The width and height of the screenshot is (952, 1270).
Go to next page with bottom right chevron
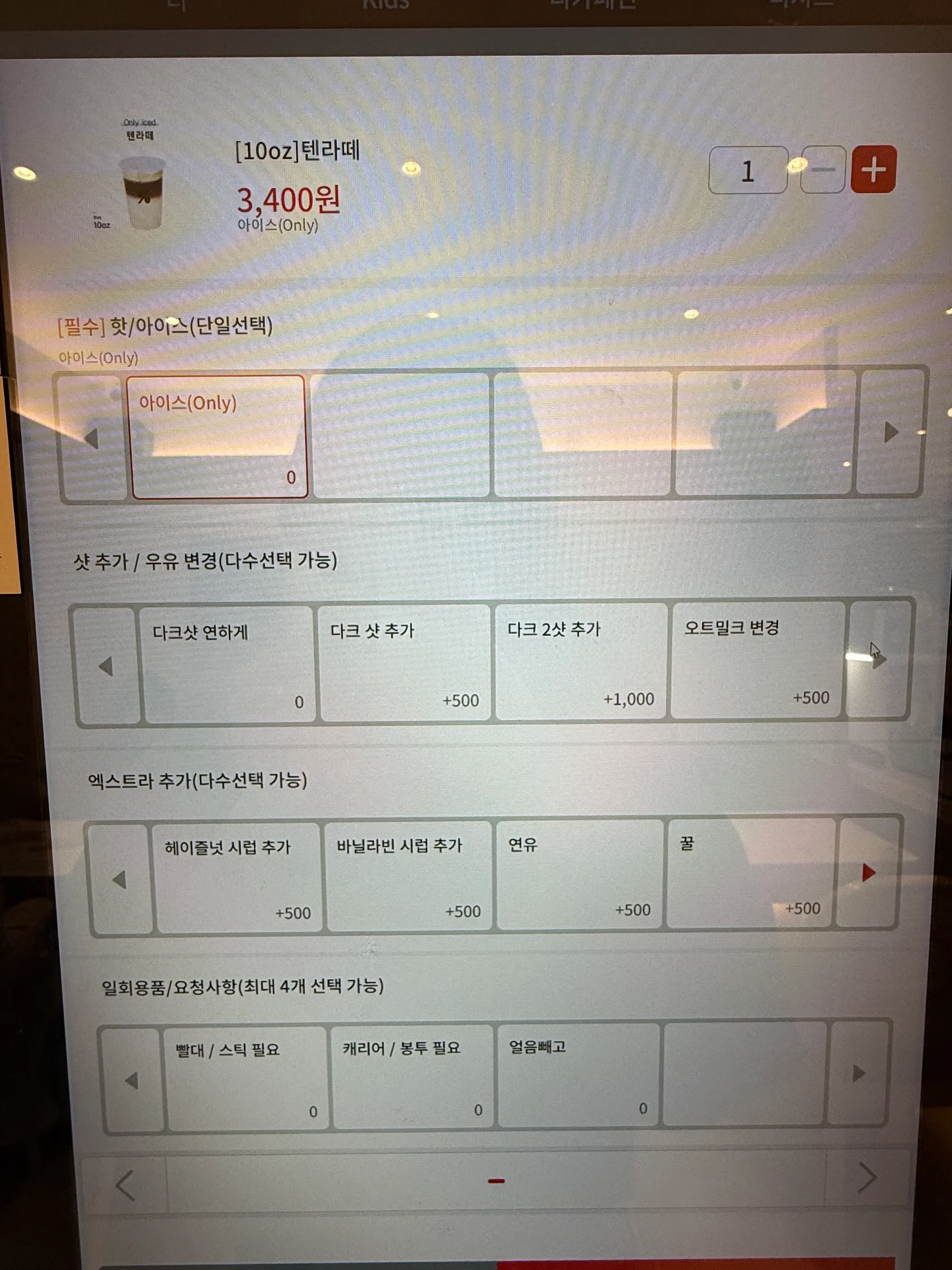pos(866,1178)
